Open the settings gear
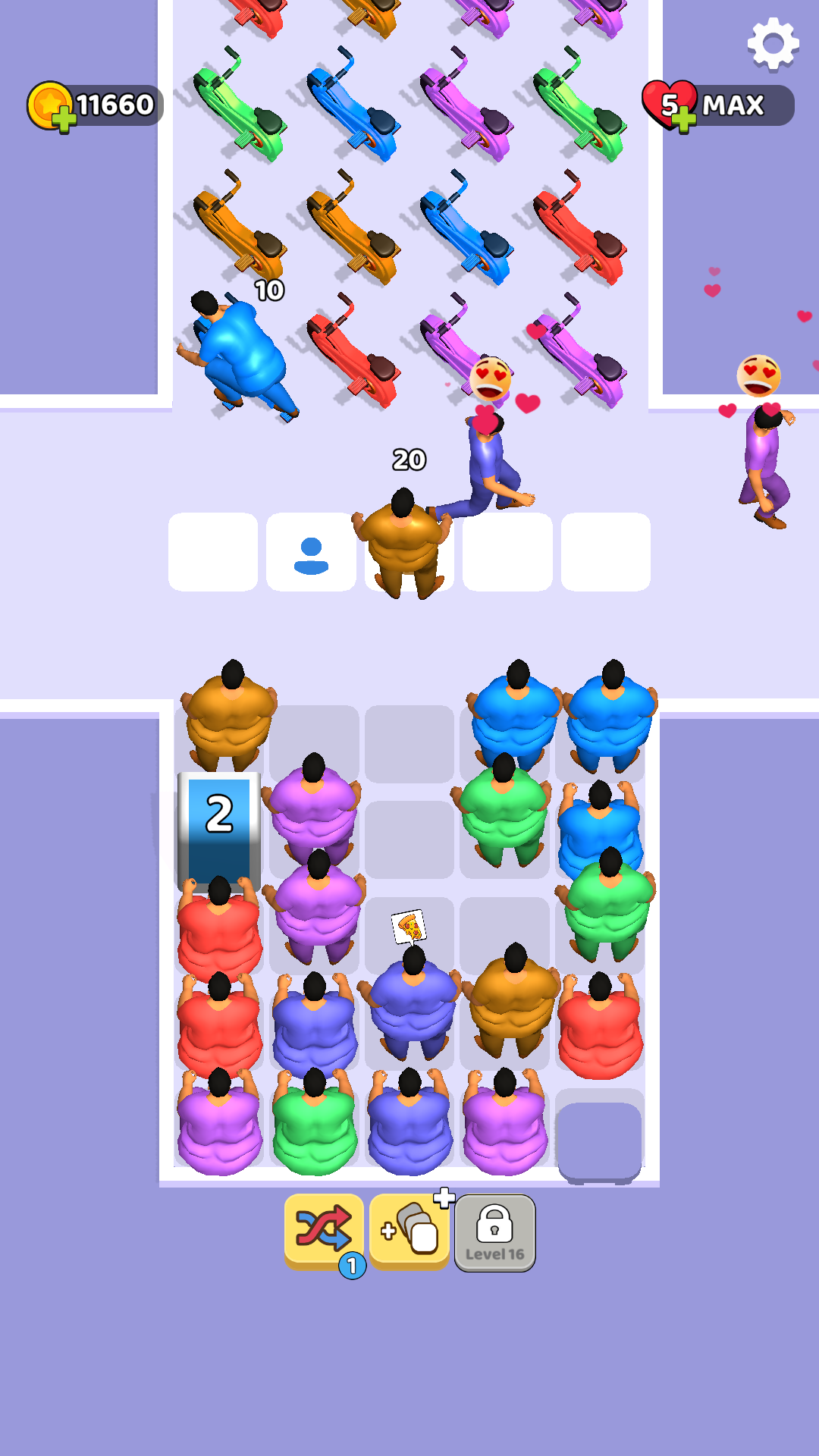 773,45
